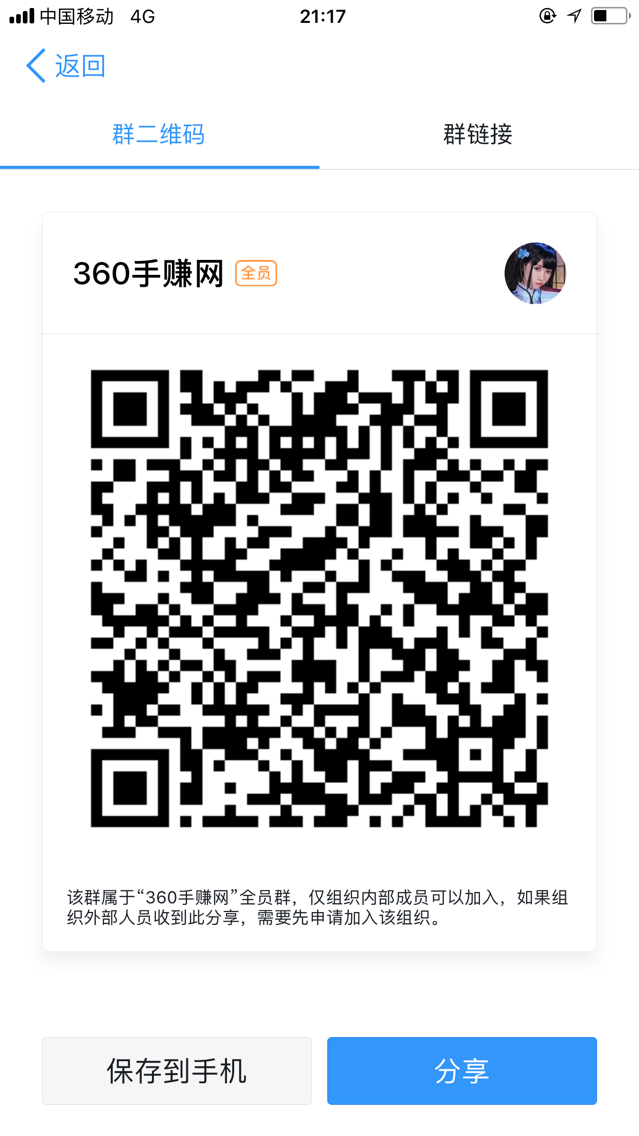Go back using the 返回 button

coord(65,66)
